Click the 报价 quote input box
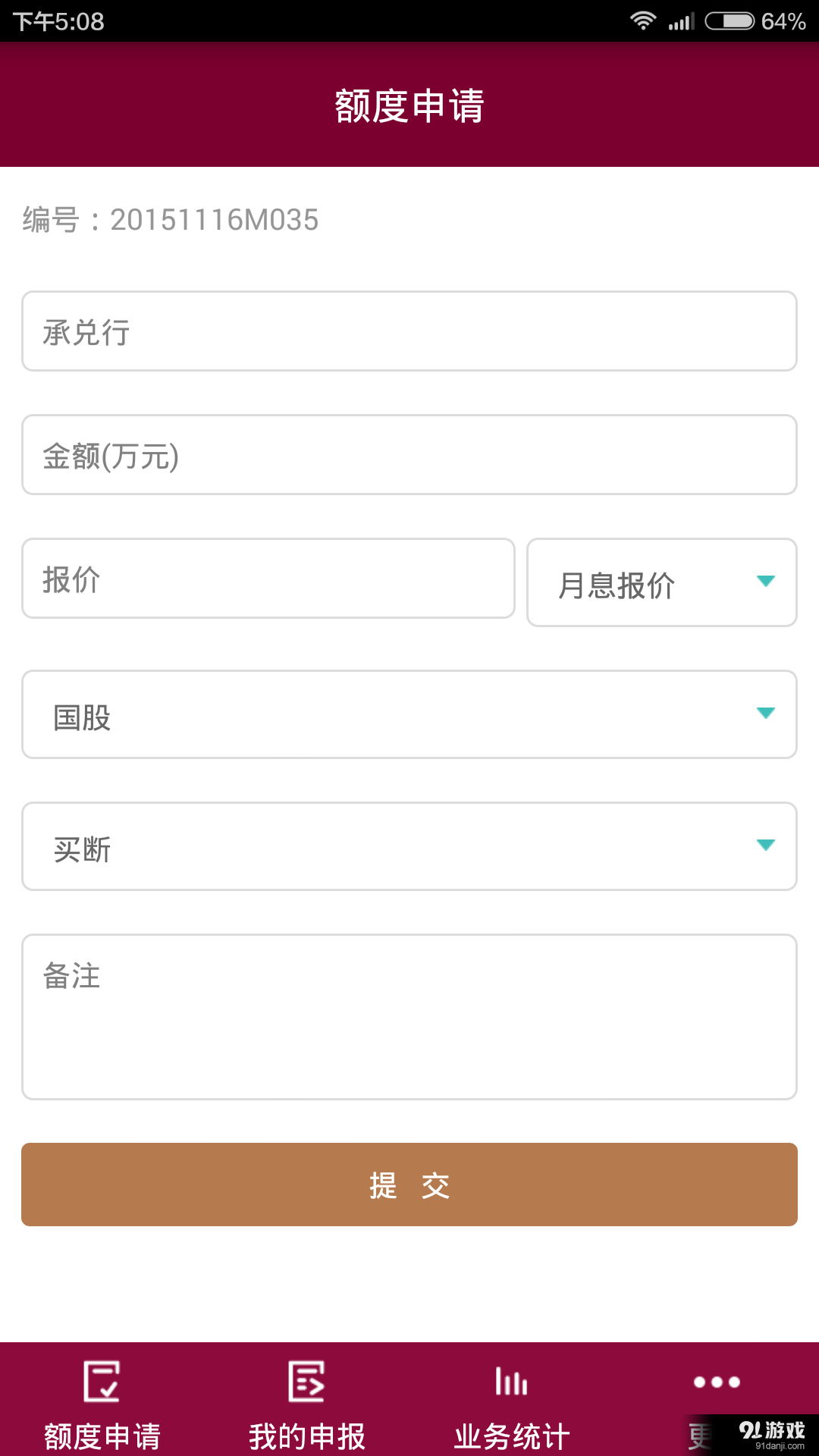This screenshot has width=819, height=1456. click(x=269, y=578)
